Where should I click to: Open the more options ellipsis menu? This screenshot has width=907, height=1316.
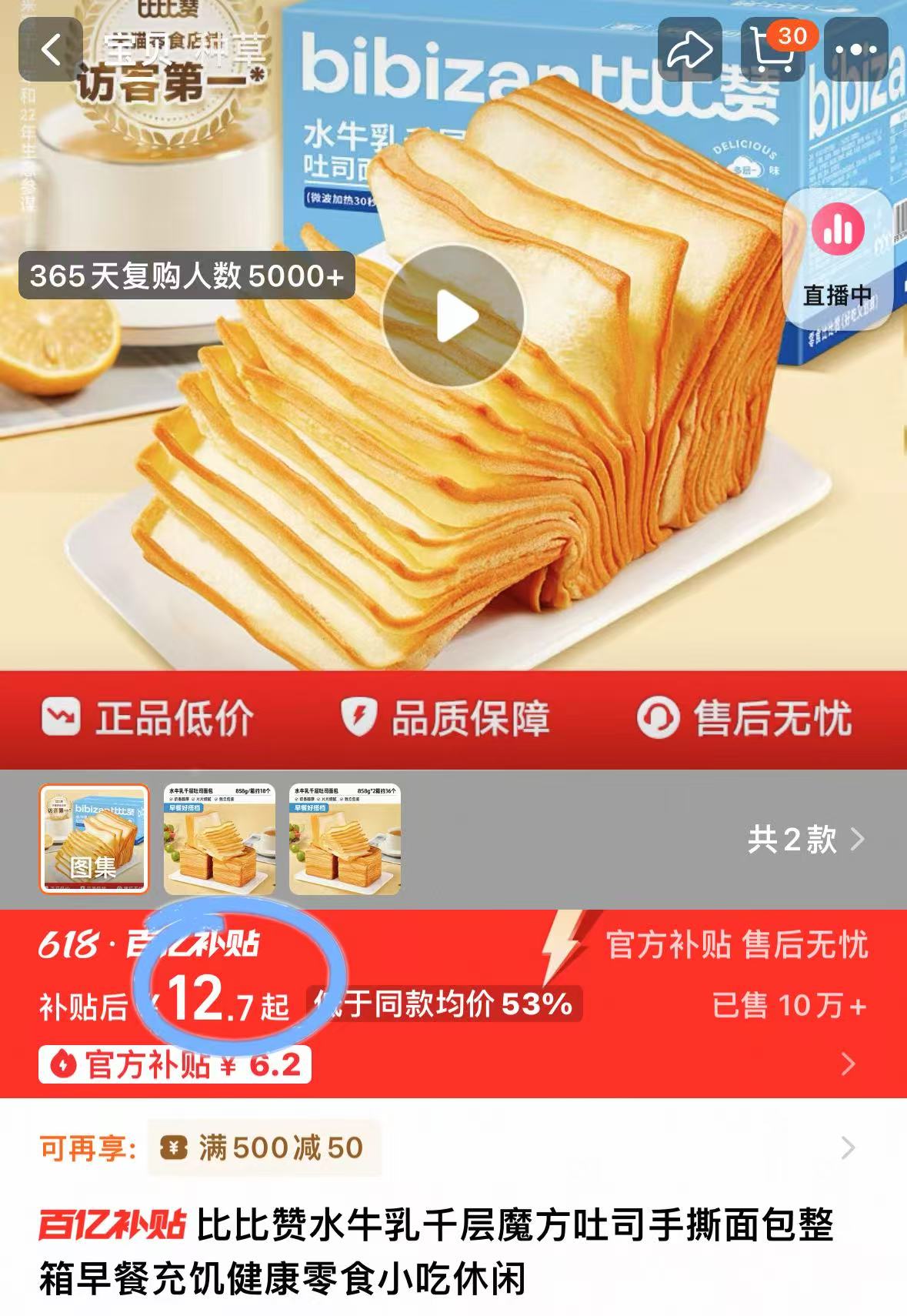tap(856, 48)
